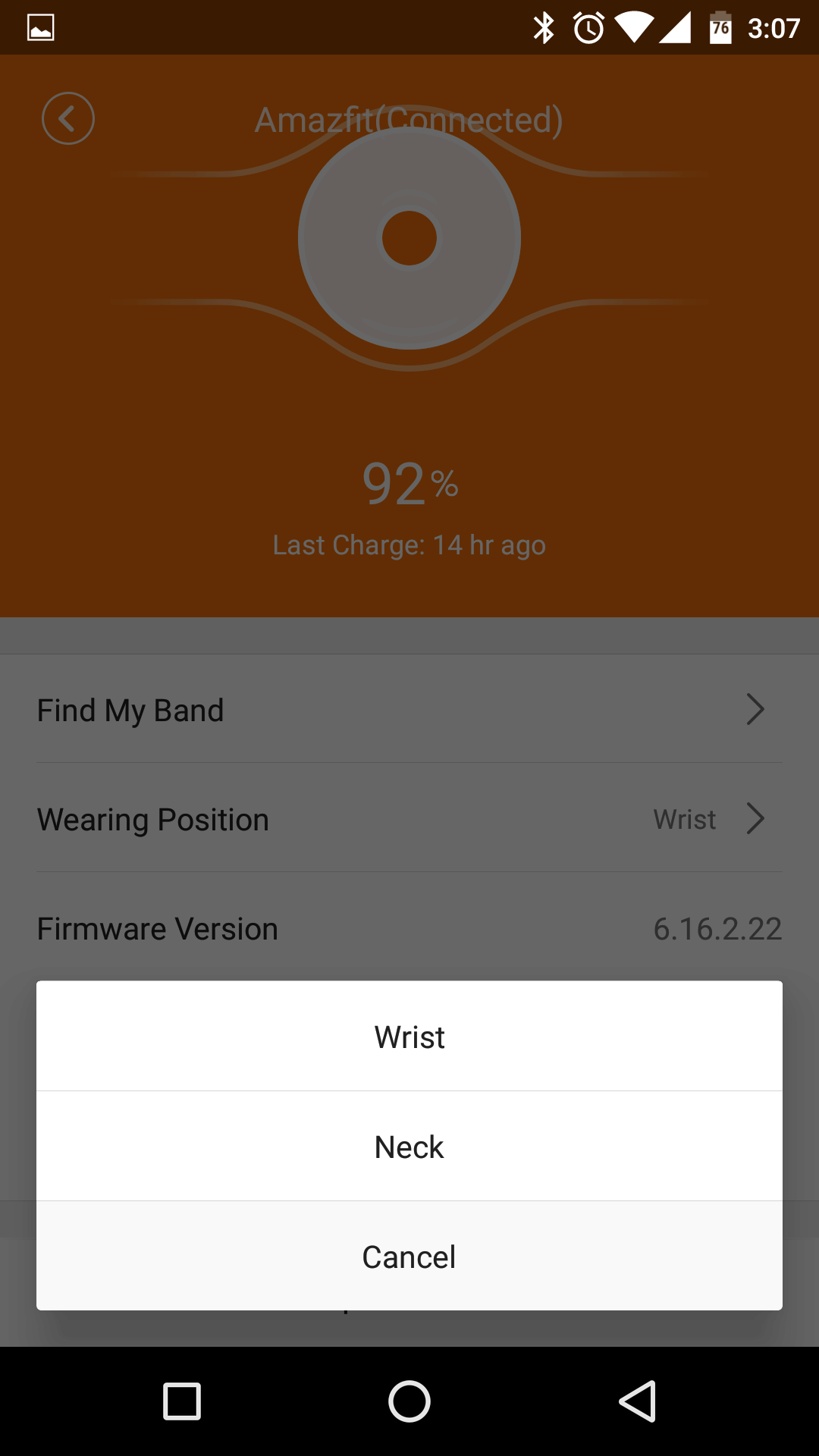Choose the Neck option
Viewport: 819px width, 1456px height.
coord(409,1147)
